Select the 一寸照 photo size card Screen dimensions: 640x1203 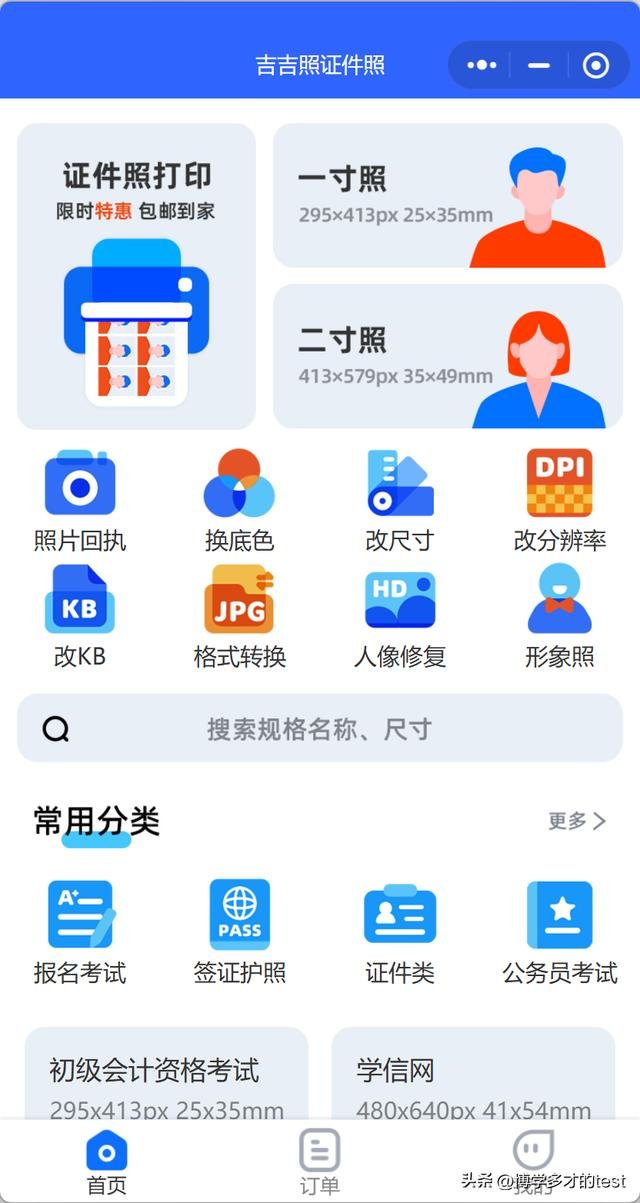pos(447,196)
